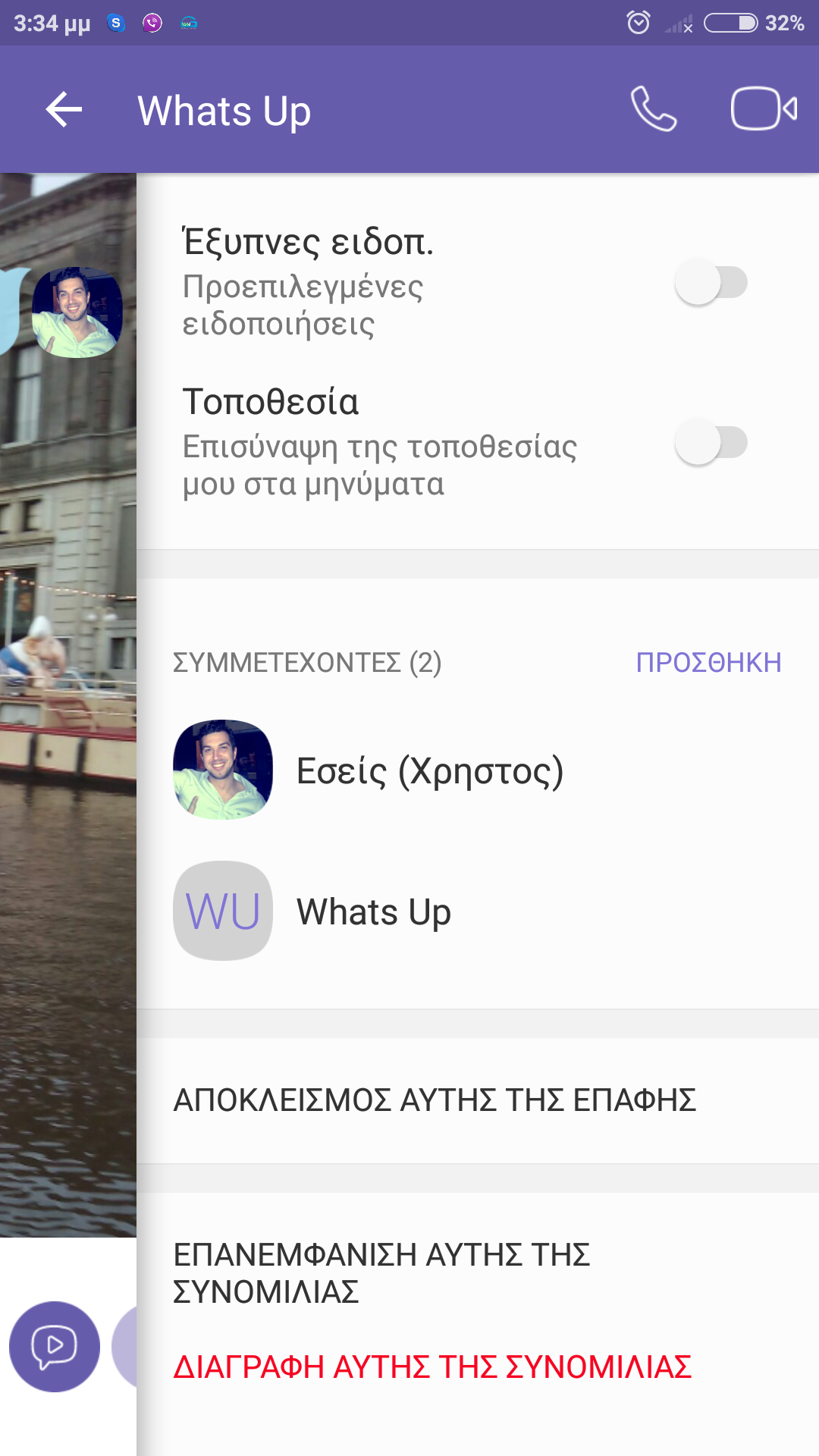Viewport: 819px width, 1456px height.
Task: Tap the round video message button
Action: [x=55, y=1347]
